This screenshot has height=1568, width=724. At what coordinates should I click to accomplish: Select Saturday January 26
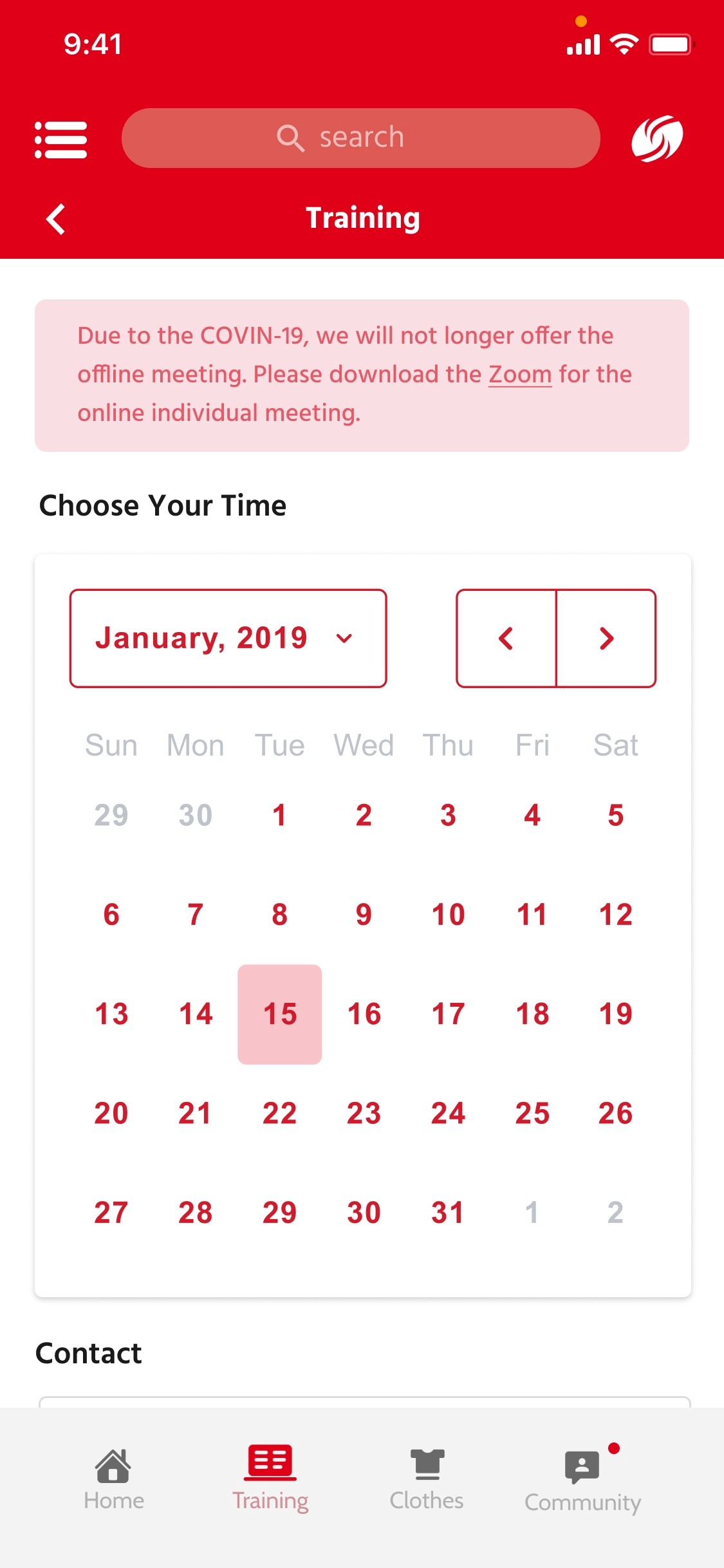pyautogui.click(x=616, y=1113)
